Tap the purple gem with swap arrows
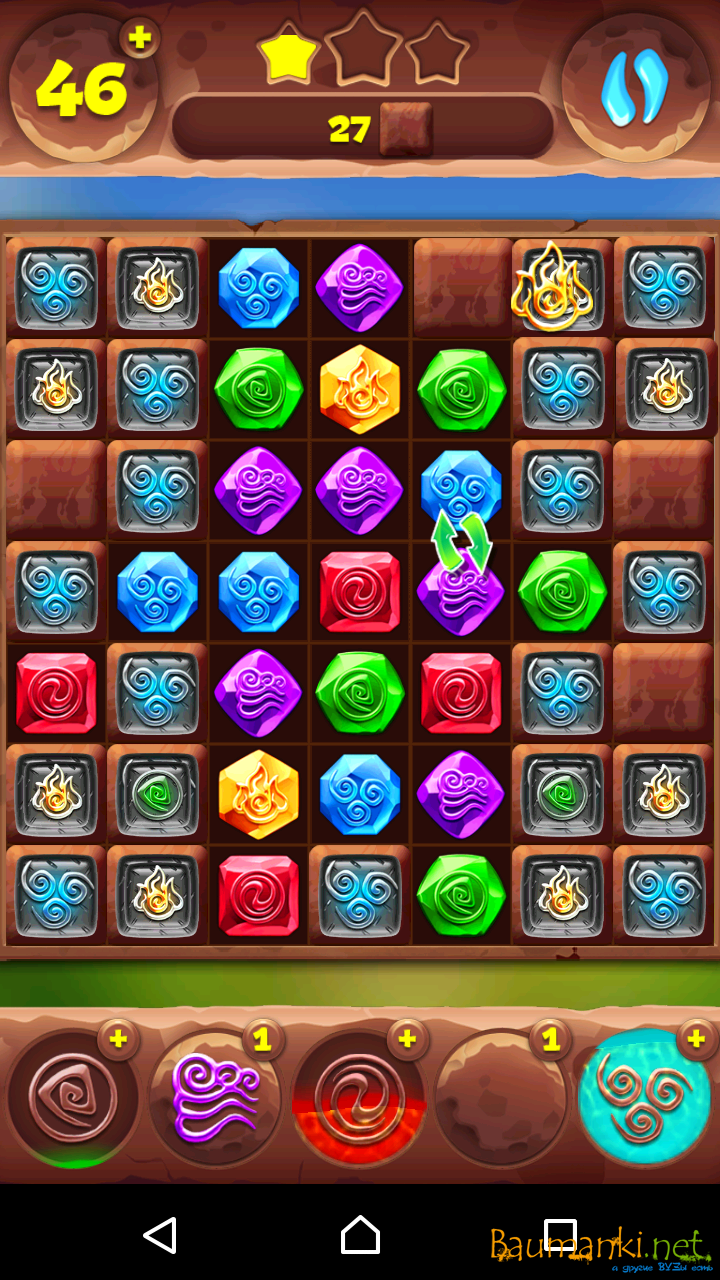Screen dimensions: 720x1280 click(460, 590)
